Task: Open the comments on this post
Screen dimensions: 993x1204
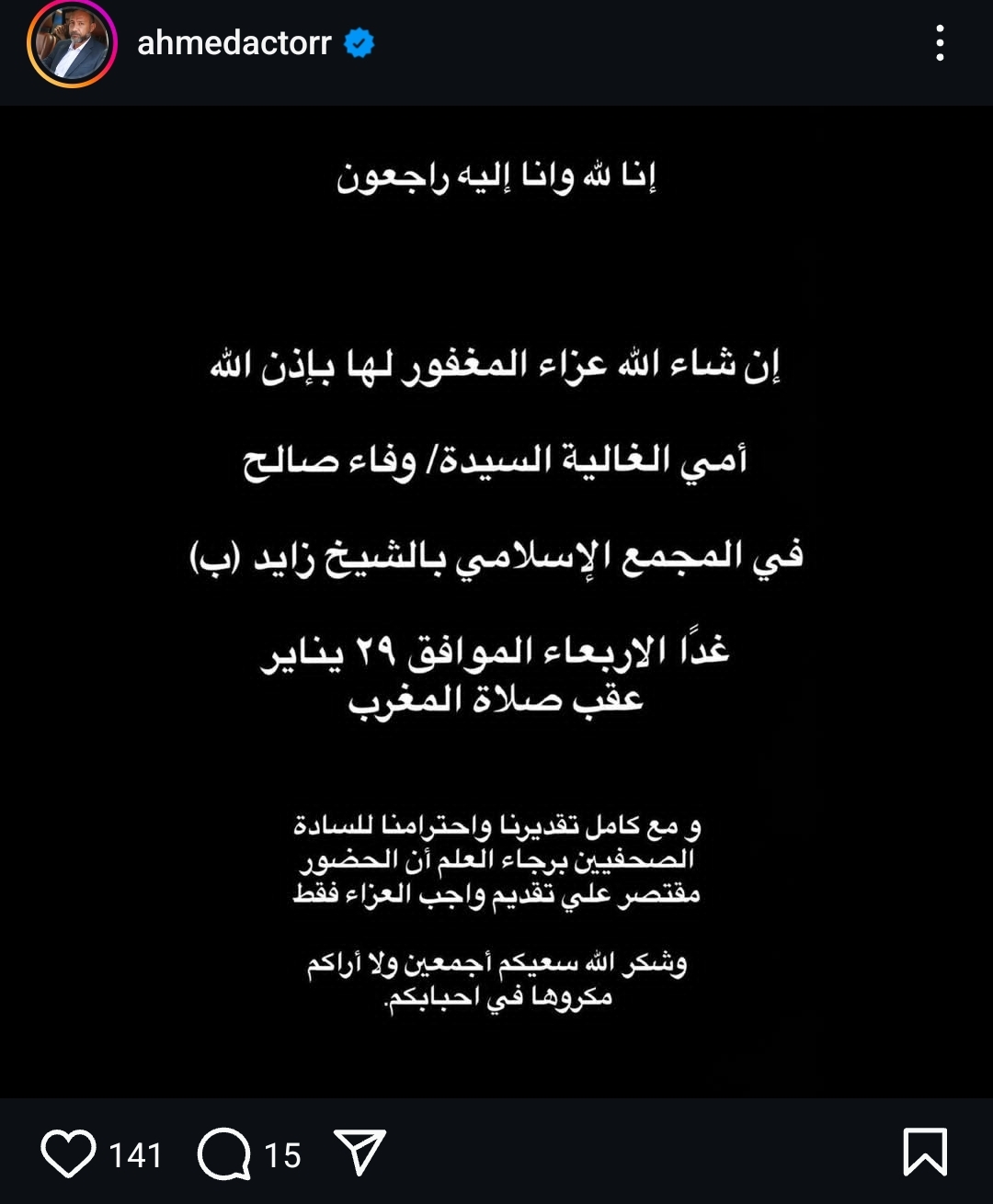Action: (x=224, y=1153)
